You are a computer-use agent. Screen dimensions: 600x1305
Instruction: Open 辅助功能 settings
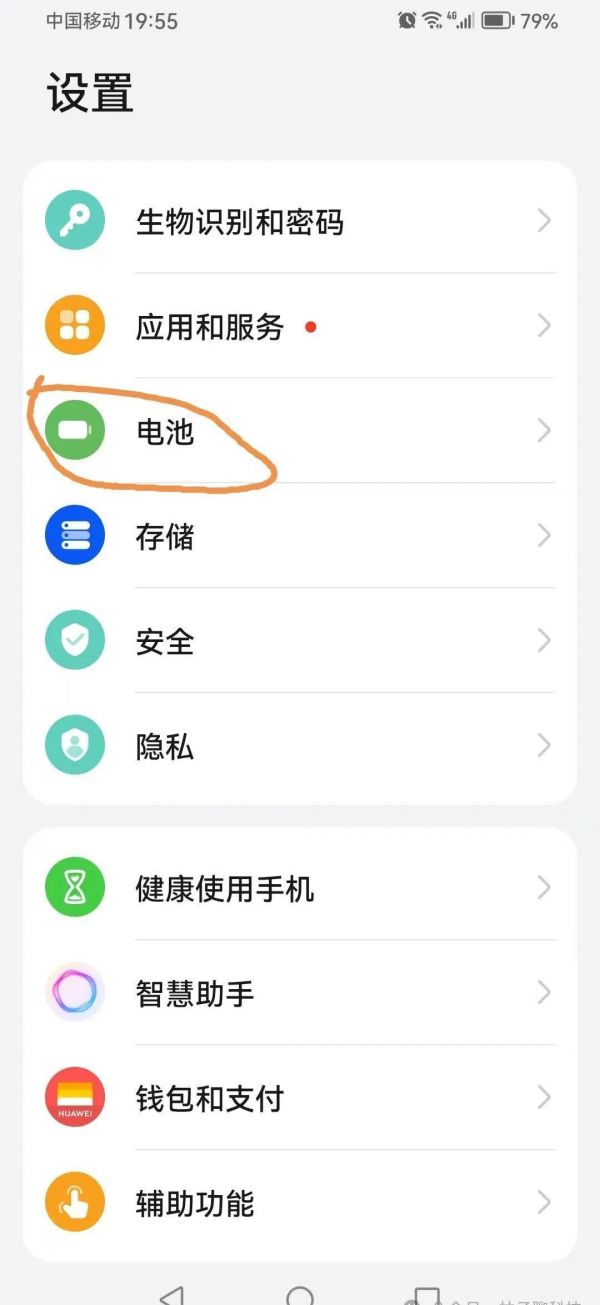pyautogui.click(x=300, y=1203)
